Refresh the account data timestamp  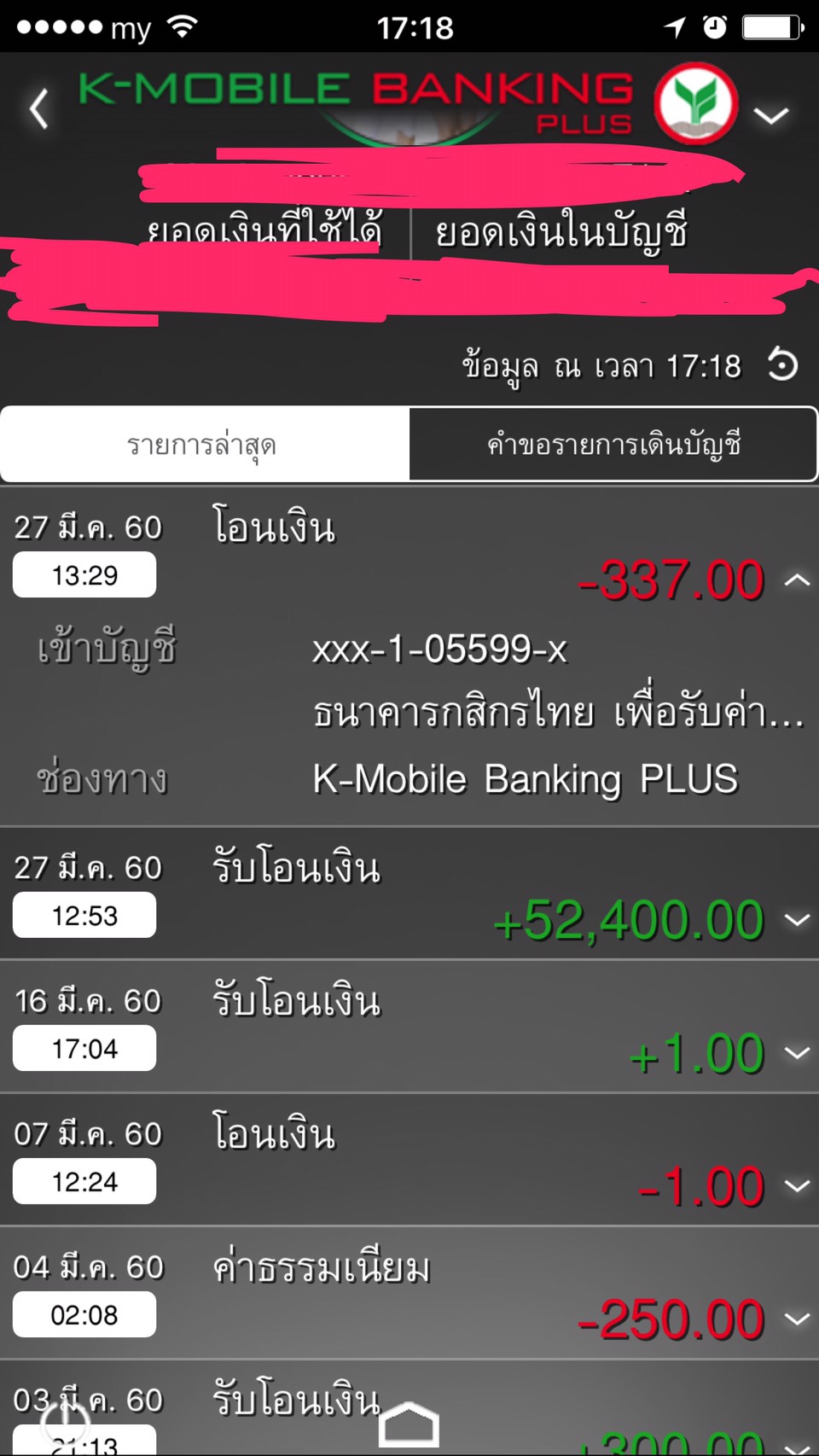(x=782, y=365)
